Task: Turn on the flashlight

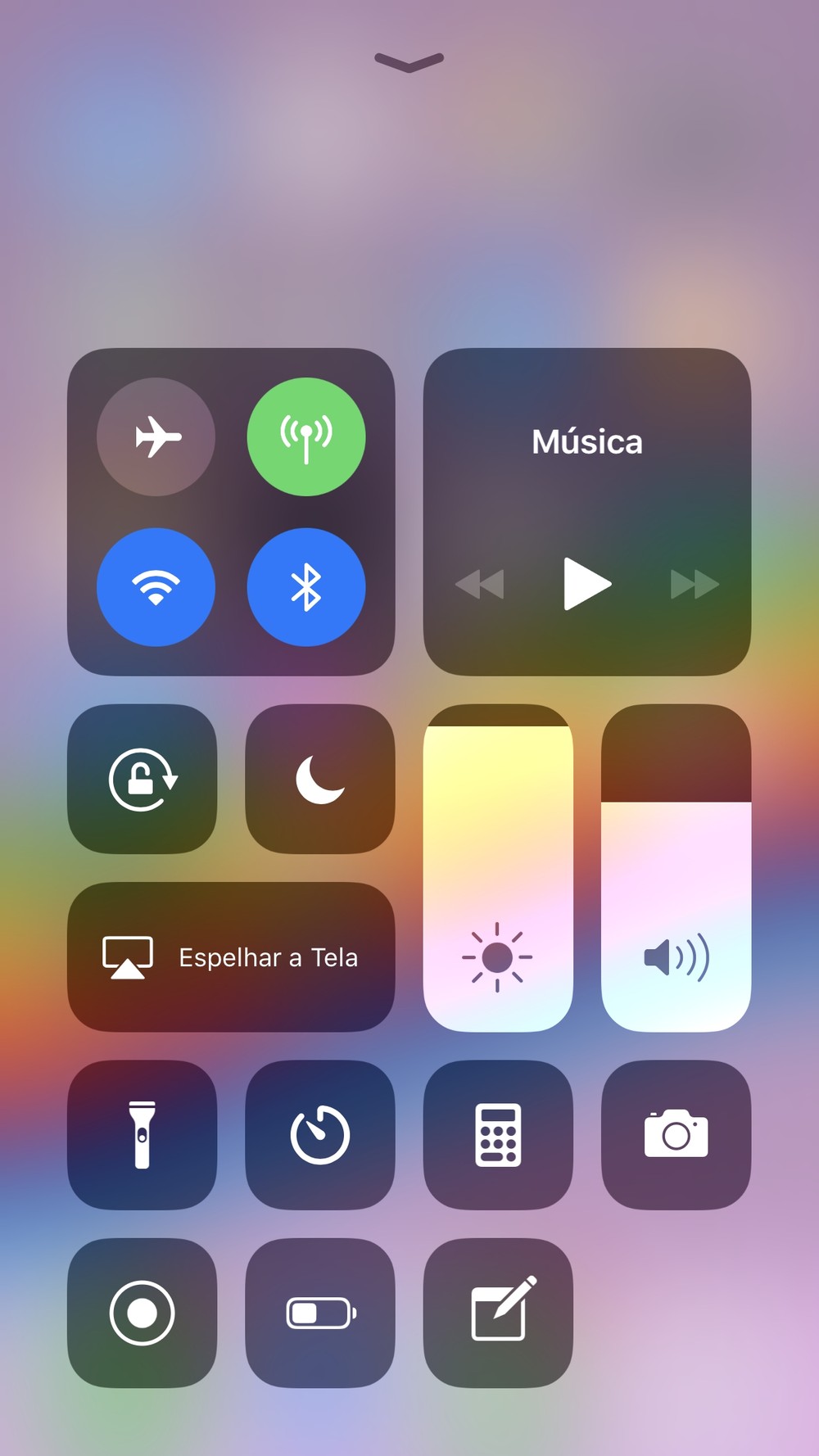Action: [x=143, y=1135]
